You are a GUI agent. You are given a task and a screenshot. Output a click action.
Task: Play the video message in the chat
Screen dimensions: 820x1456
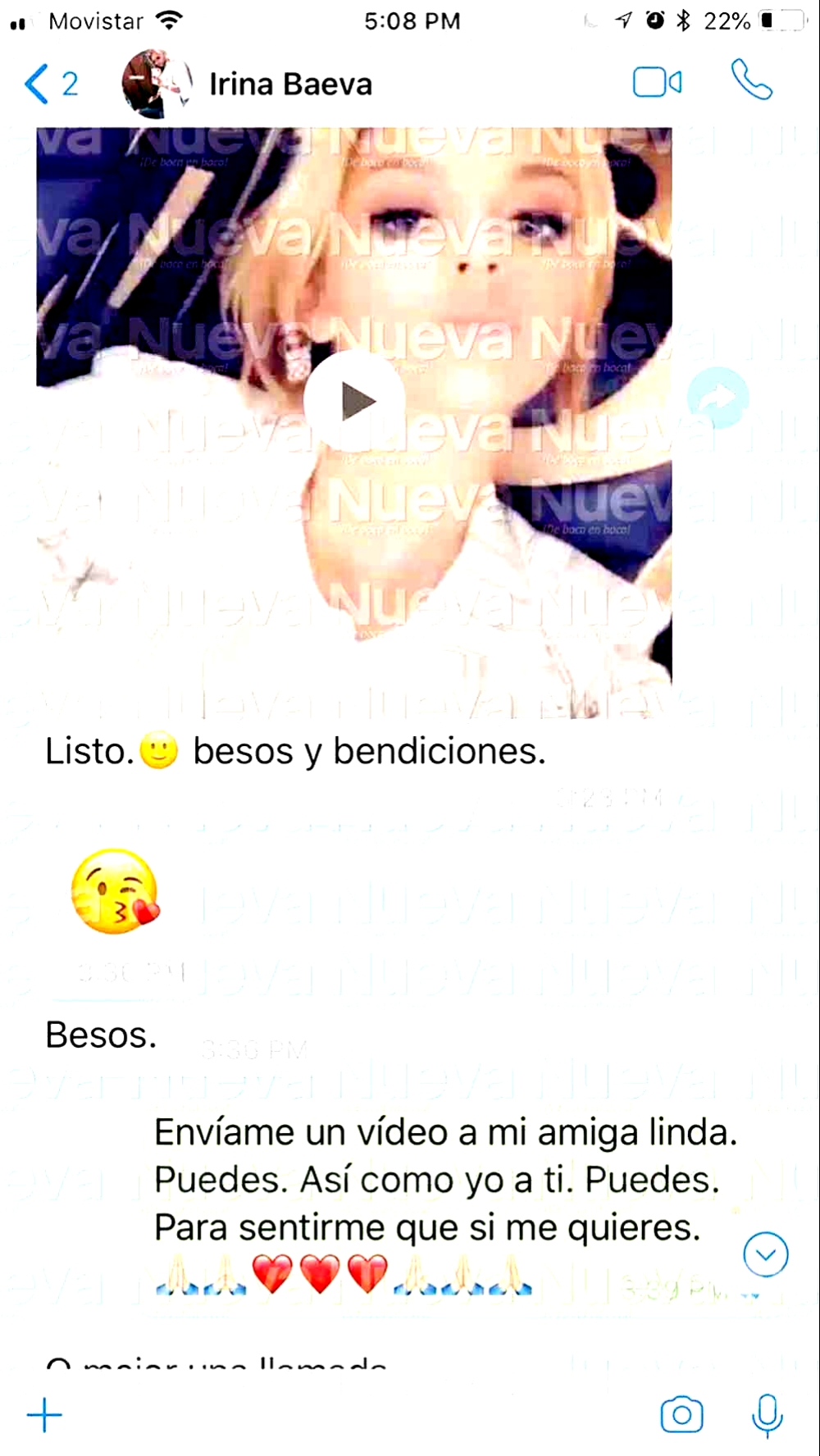355,401
